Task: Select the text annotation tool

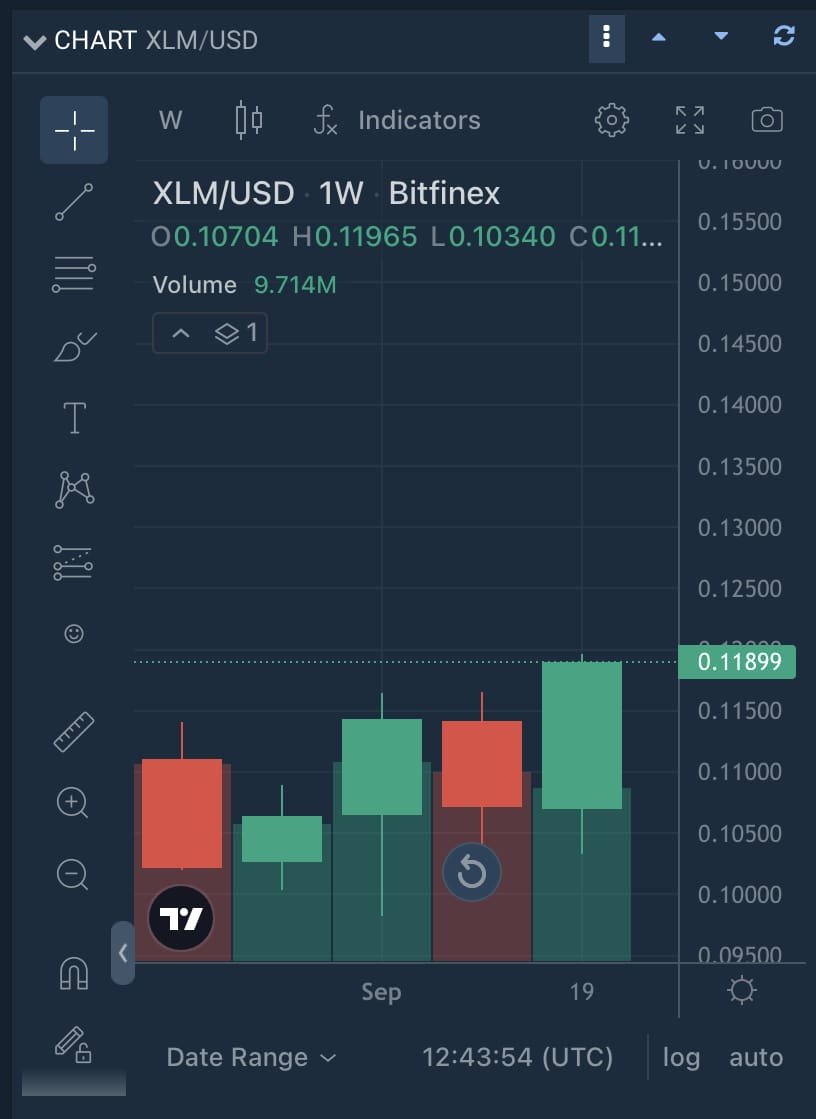Action: click(74, 418)
